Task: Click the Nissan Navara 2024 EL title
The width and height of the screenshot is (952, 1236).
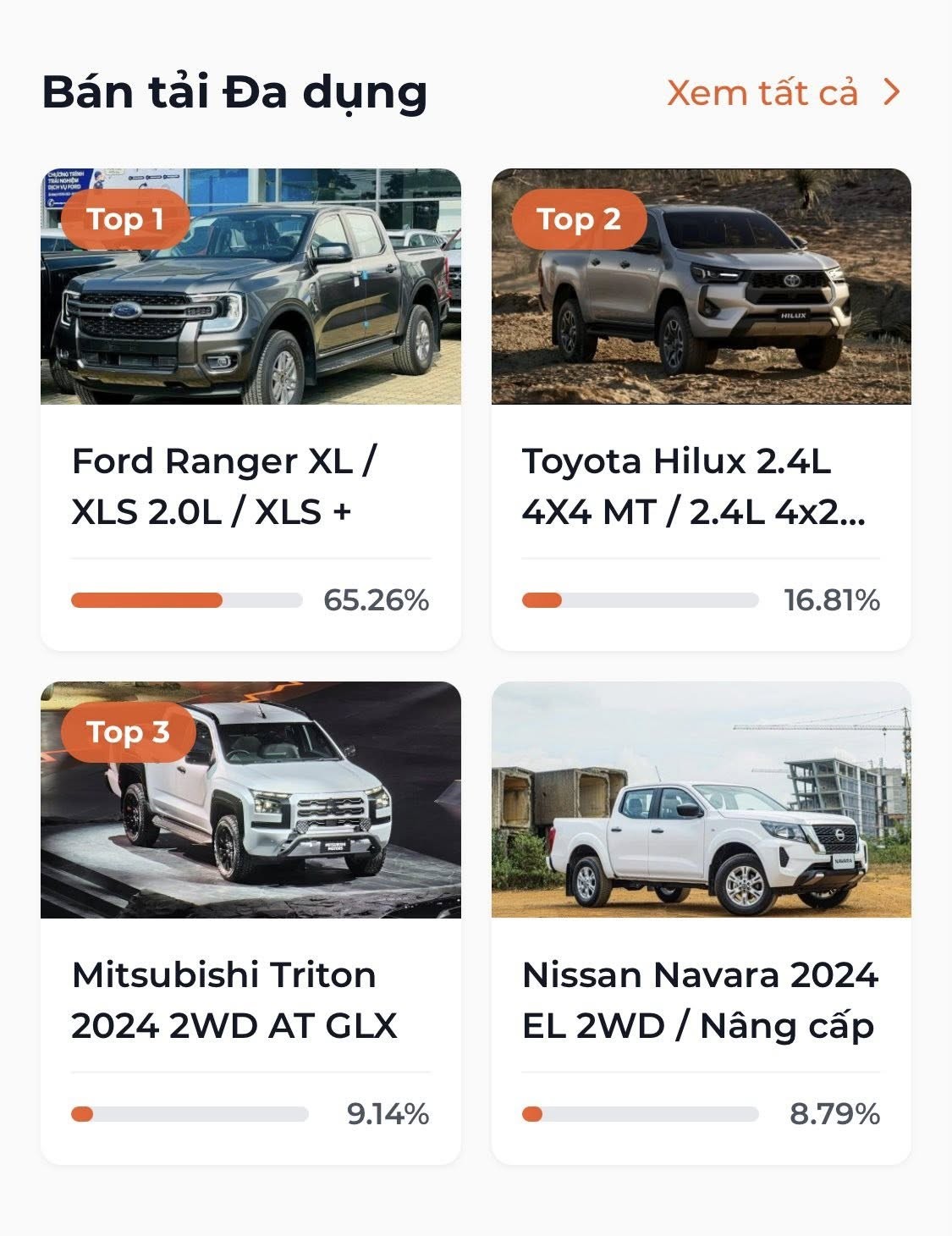Action: [x=702, y=999]
